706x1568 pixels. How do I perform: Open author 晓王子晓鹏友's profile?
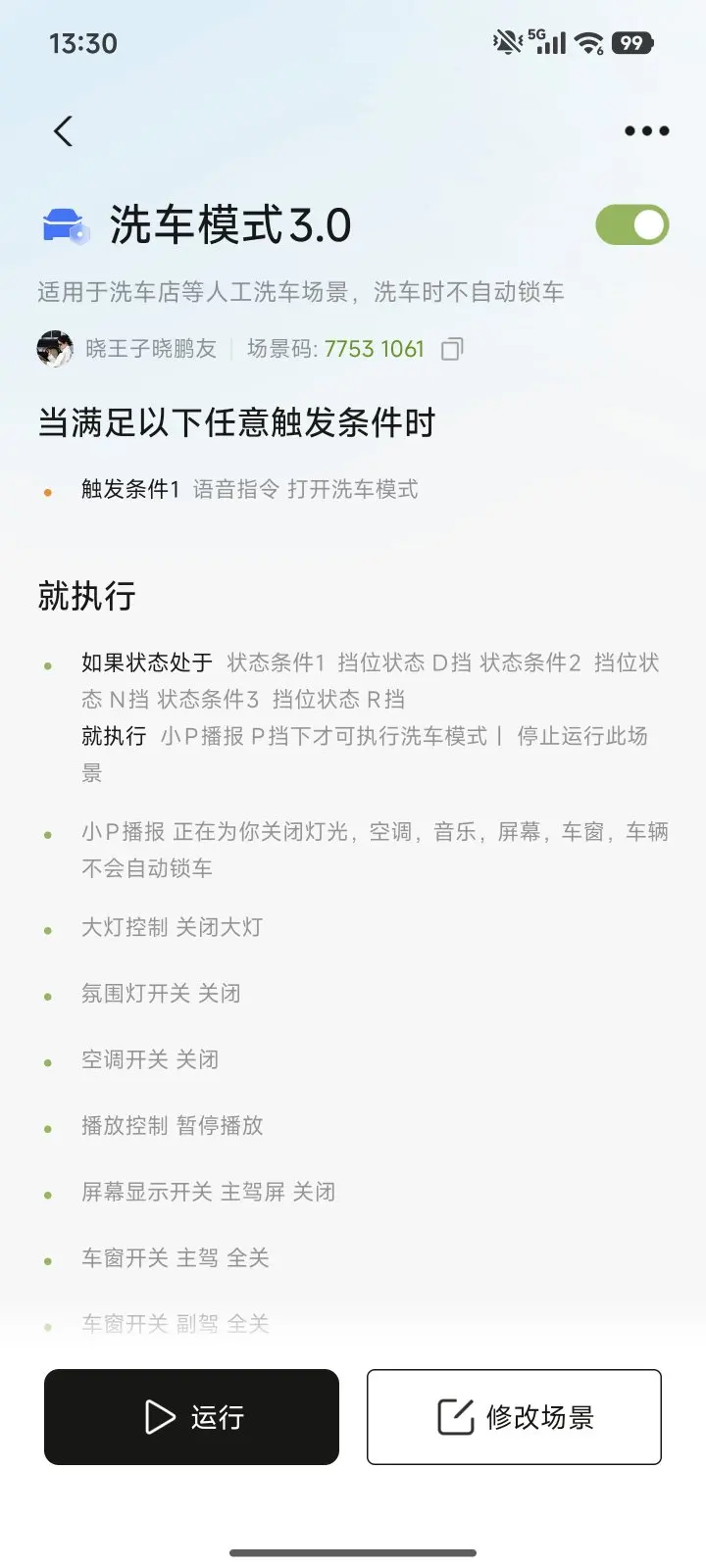point(126,349)
